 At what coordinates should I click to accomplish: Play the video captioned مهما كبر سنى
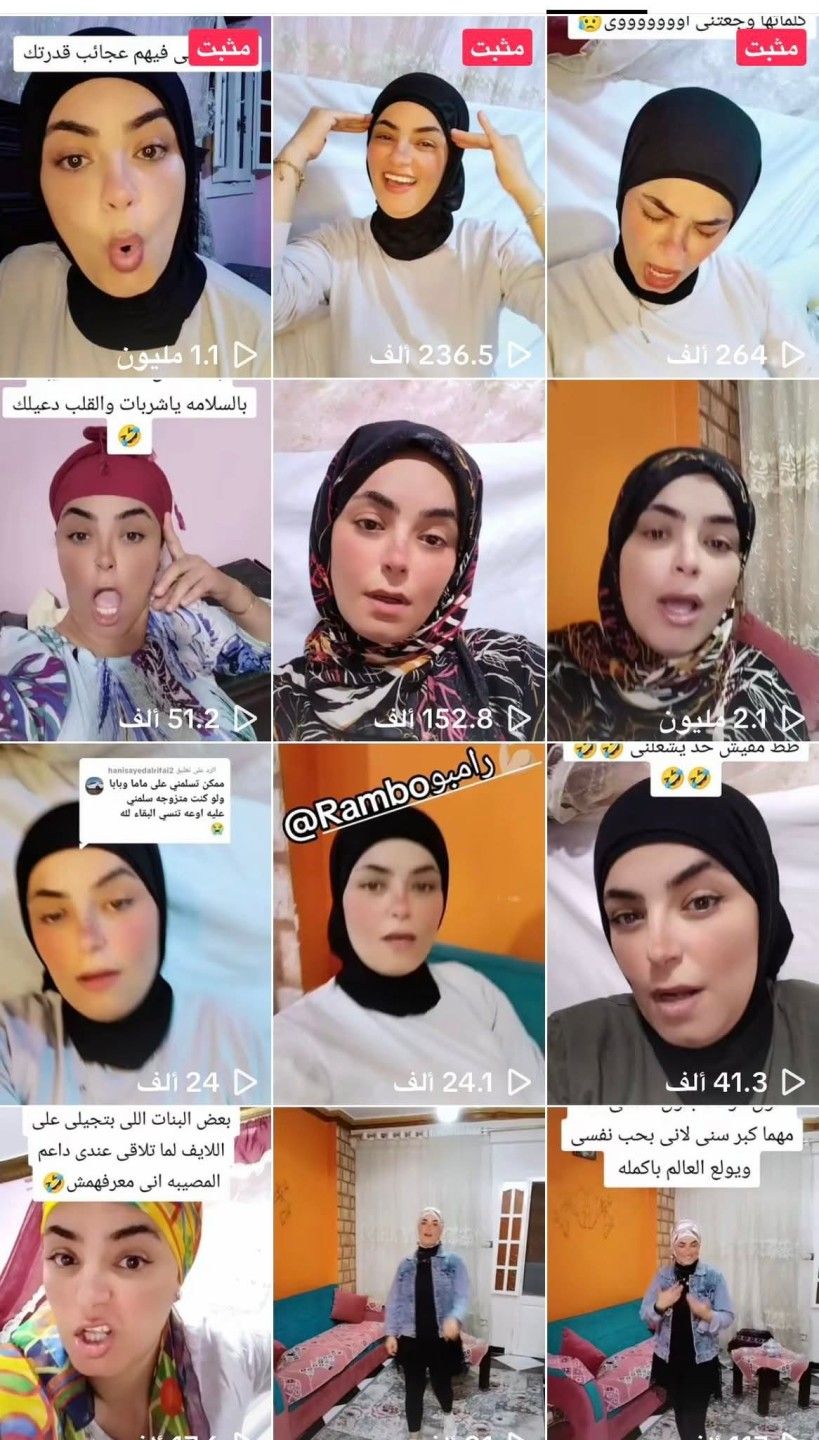pos(683,1280)
